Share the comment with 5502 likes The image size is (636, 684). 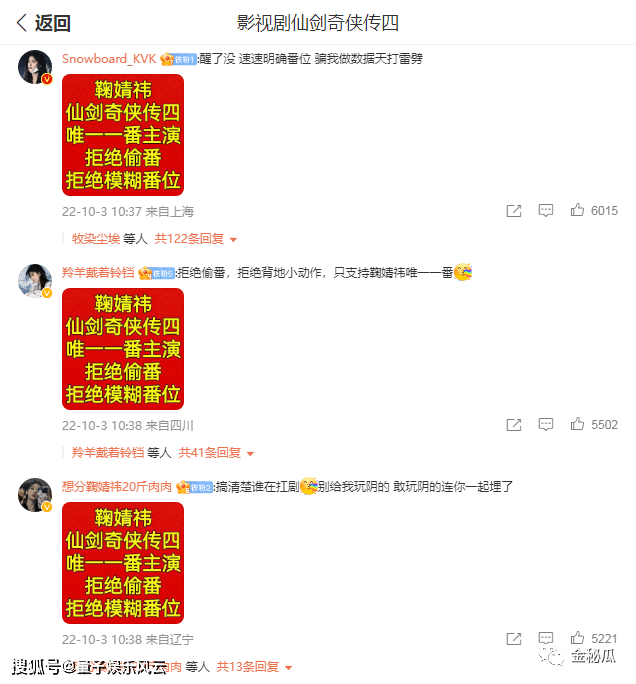pos(513,425)
